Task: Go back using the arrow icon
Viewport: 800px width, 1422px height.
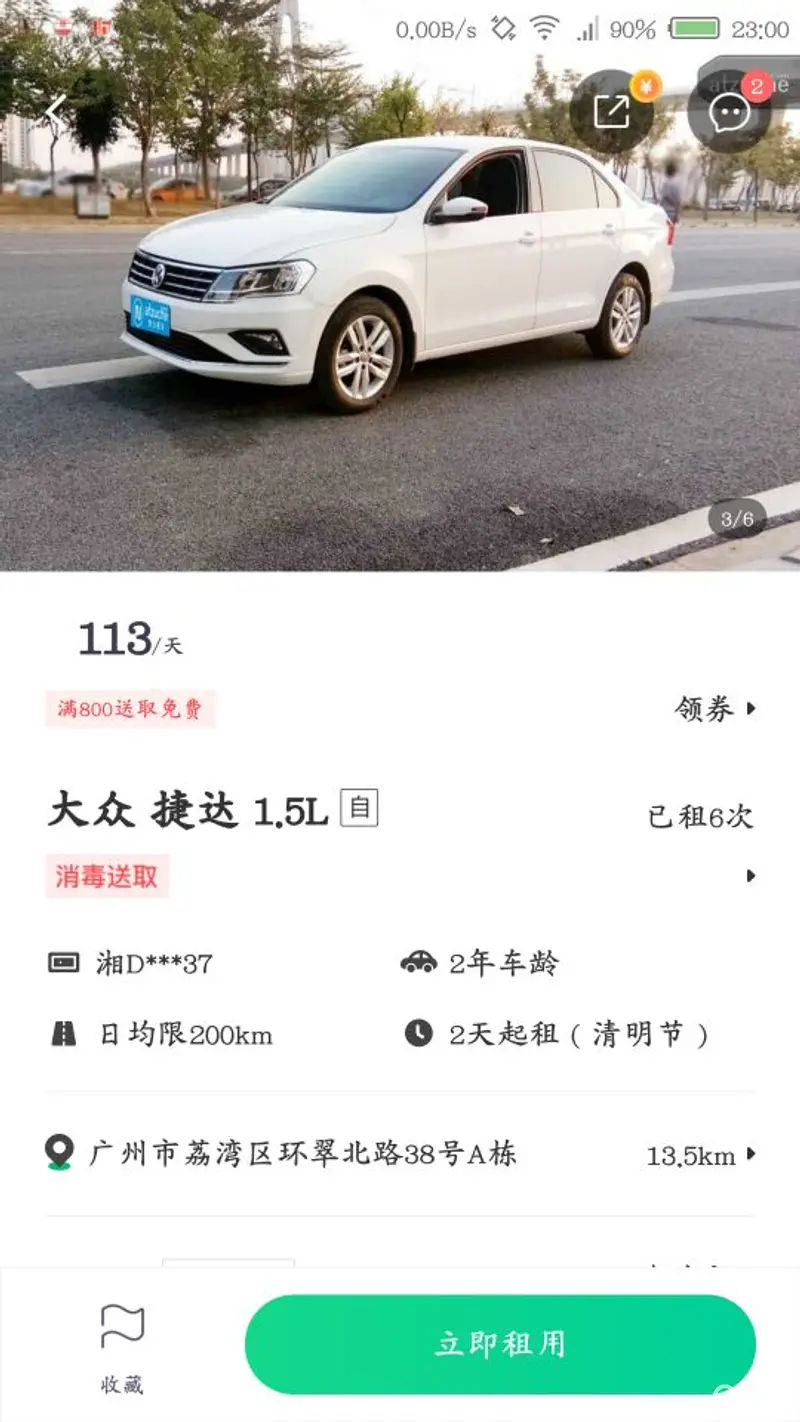Action: pyautogui.click(x=55, y=109)
